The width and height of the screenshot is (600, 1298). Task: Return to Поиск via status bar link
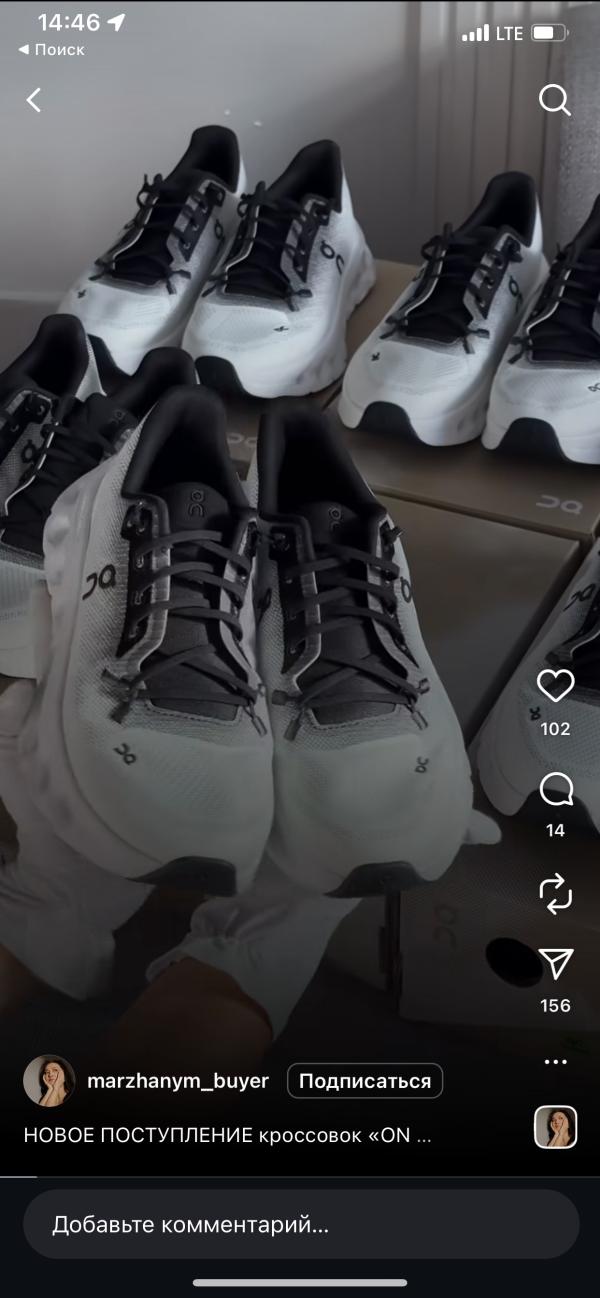click(x=51, y=50)
